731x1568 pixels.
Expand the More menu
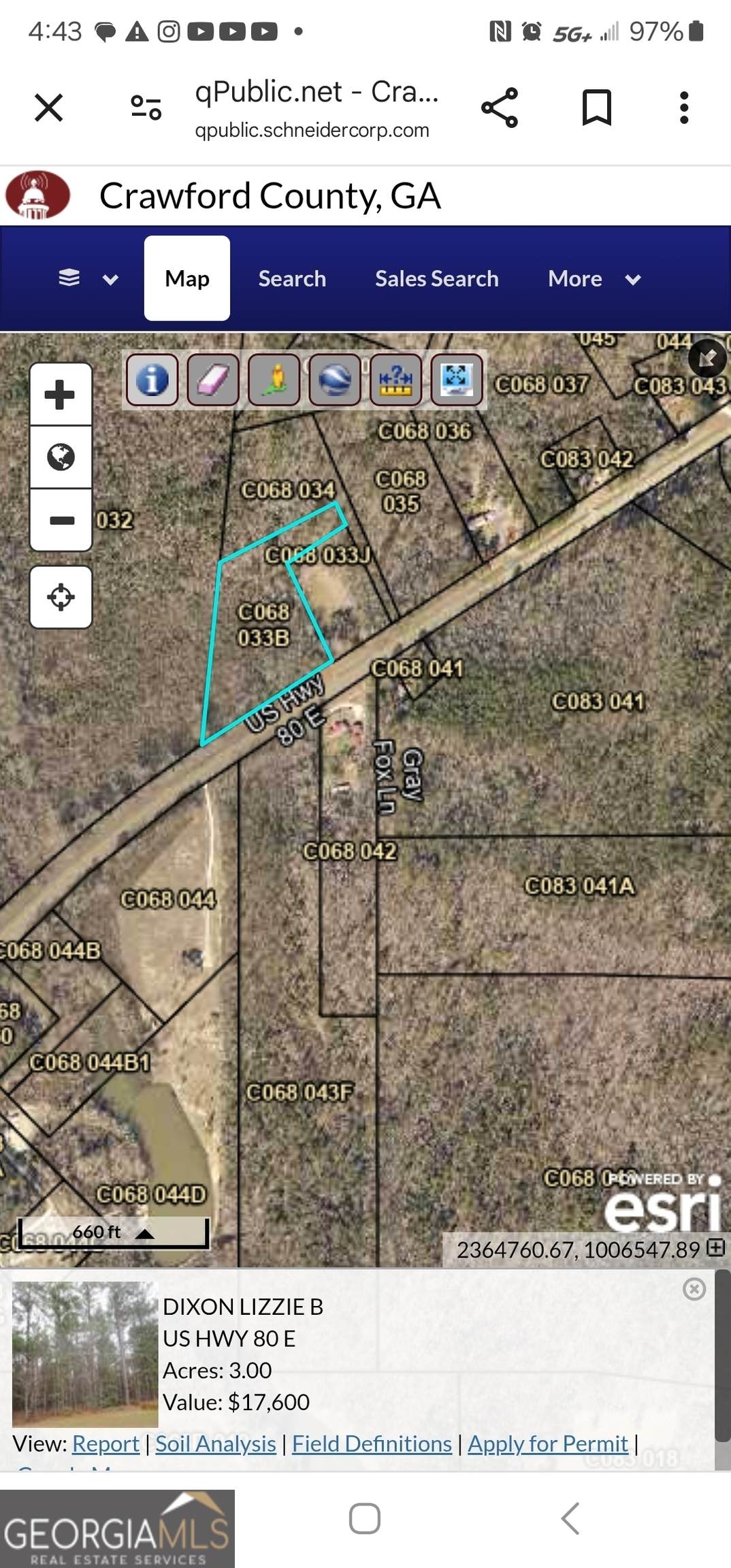[594, 278]
